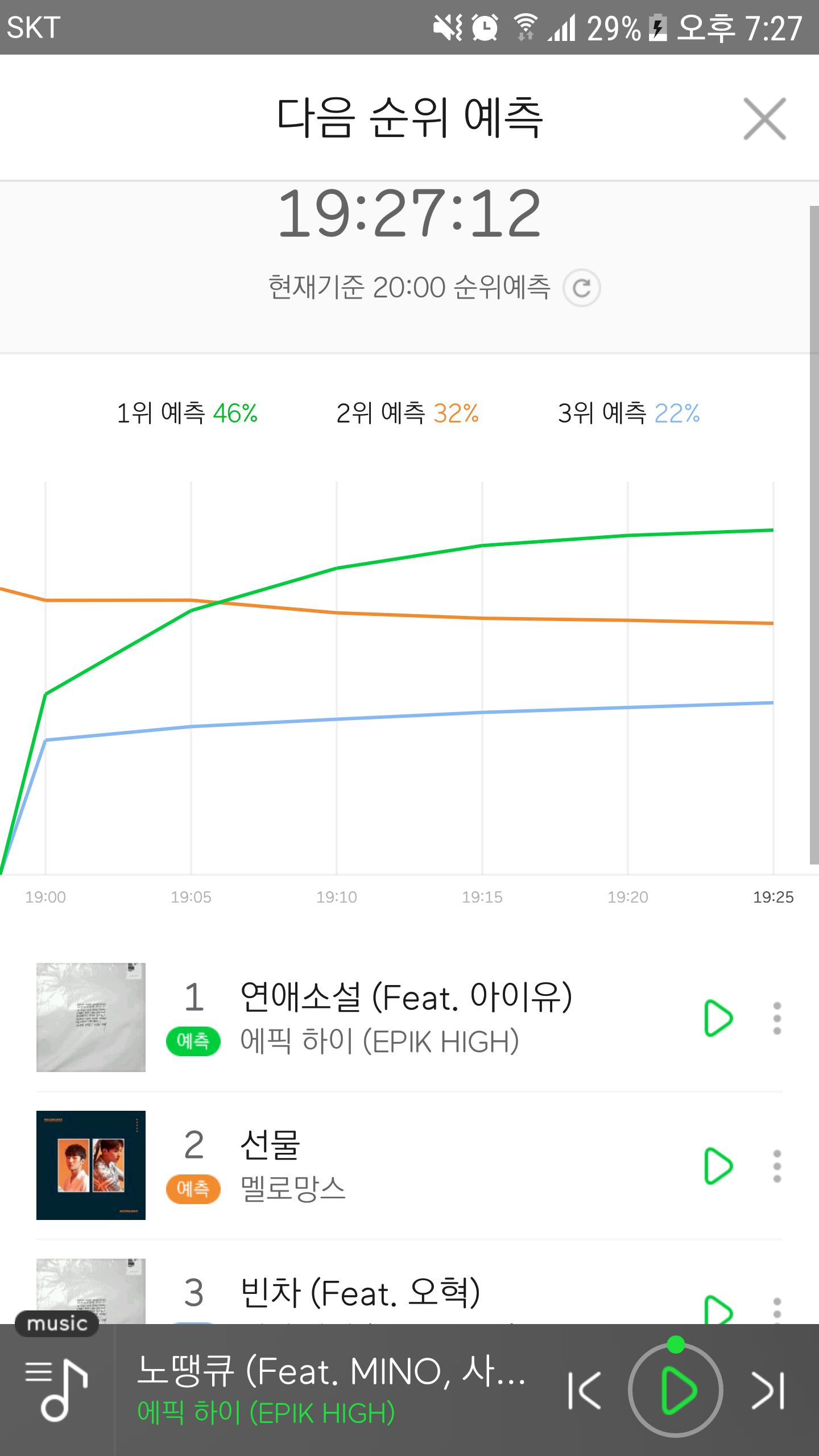The height and width of the screenshot is (1456, 819).
Task: Play 선물 by 멜로망스
Action: (x=718, y=1165)
